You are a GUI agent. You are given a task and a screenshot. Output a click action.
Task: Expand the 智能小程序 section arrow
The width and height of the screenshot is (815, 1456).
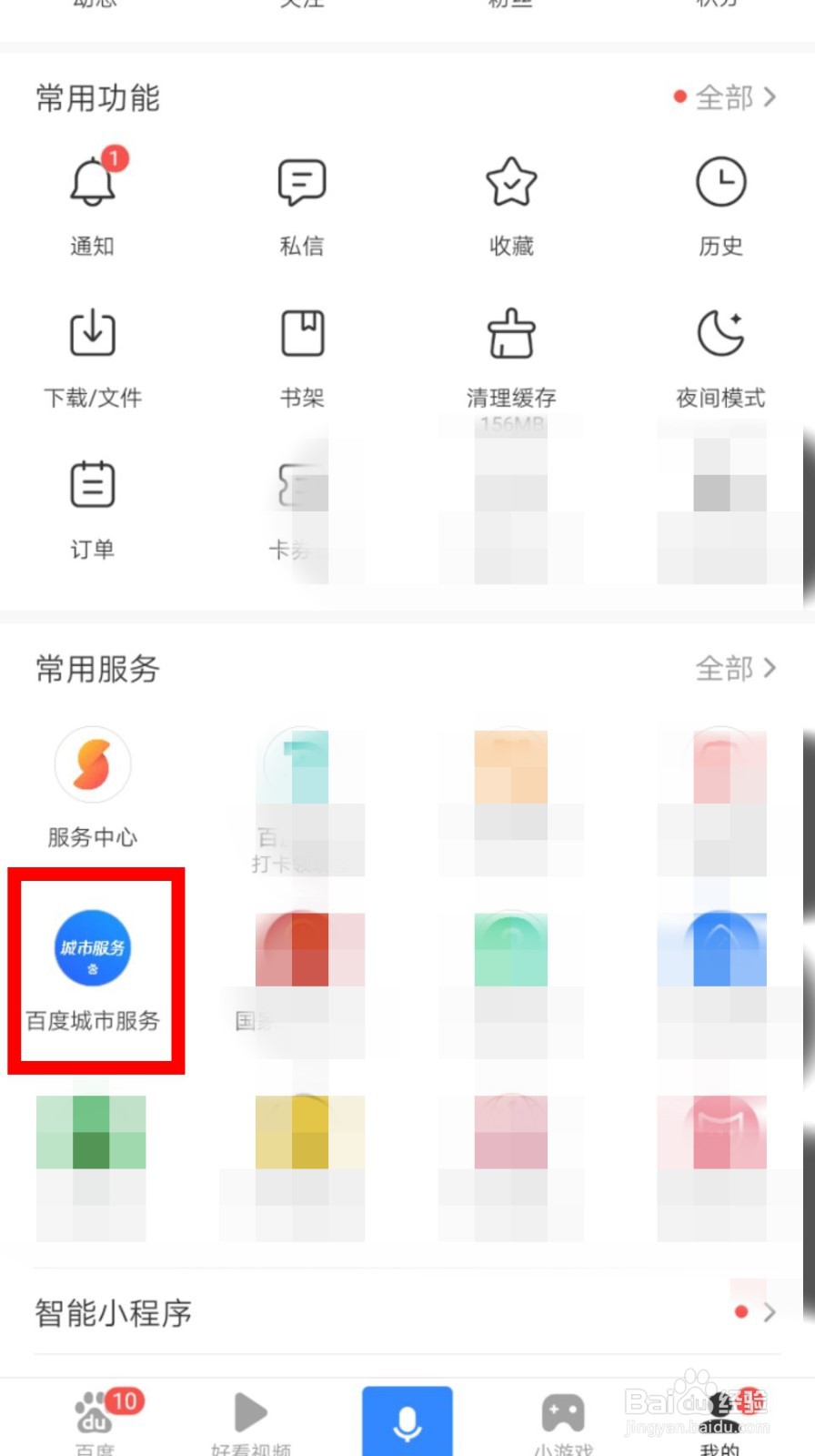click(x=769, y=1313)
